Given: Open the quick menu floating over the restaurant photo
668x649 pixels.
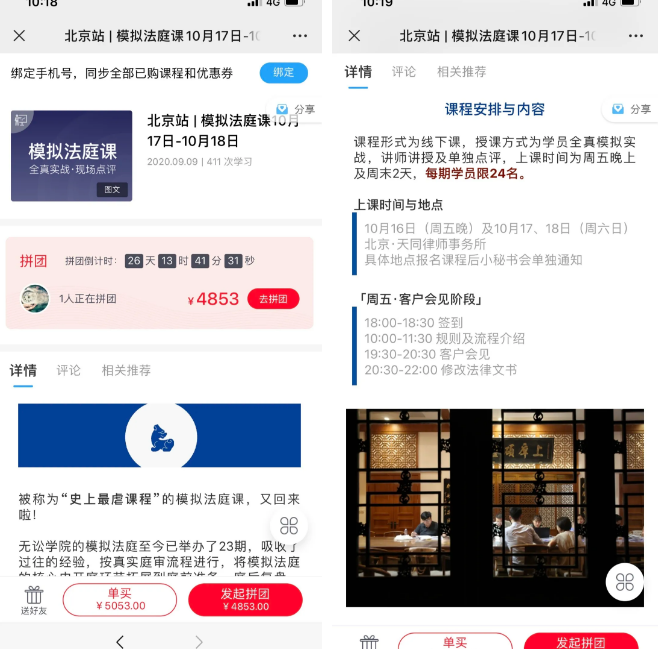Looking at the screenshot, I should (x=624, y=582).
